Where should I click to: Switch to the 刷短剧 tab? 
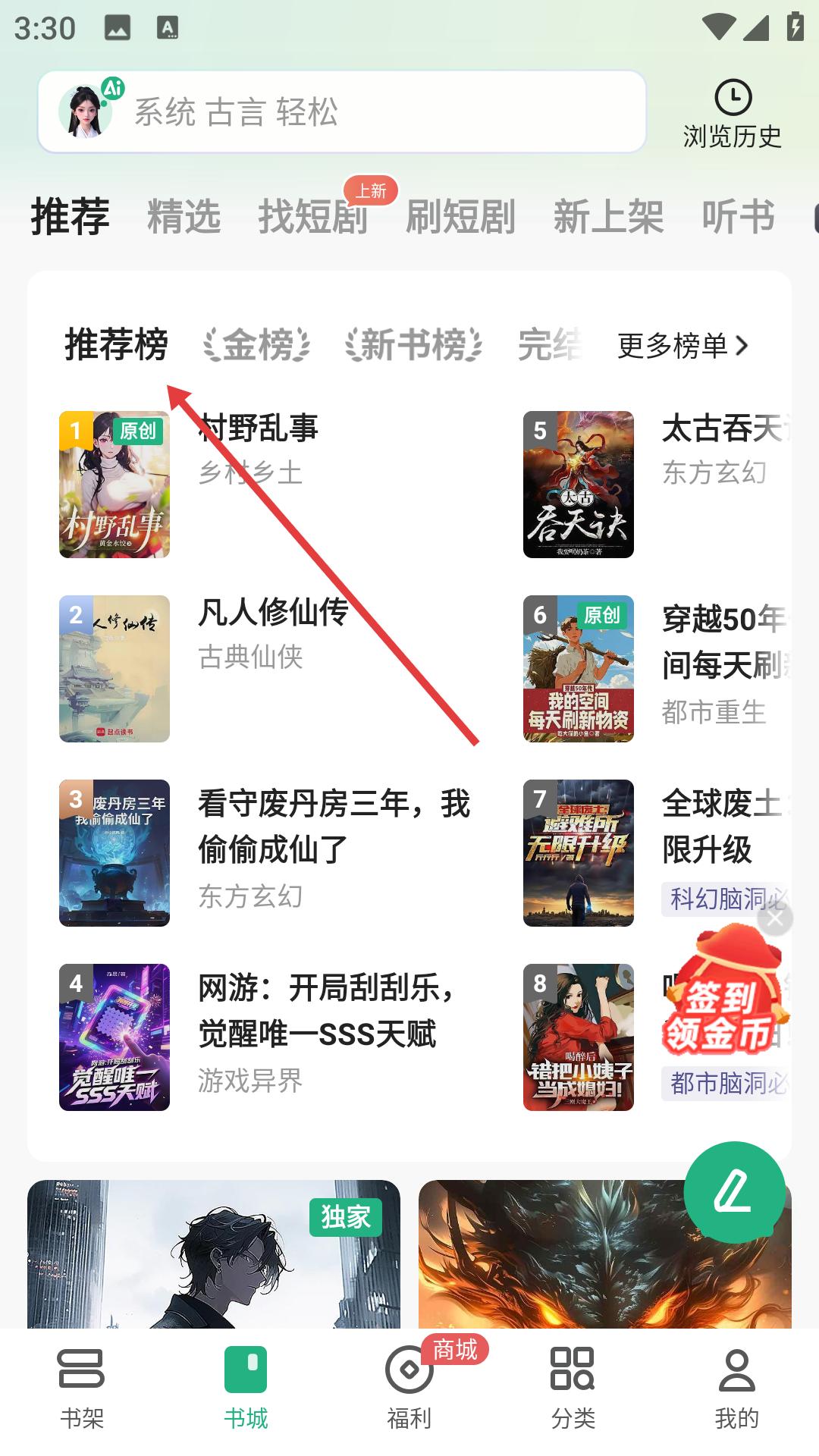pos(460,216)
